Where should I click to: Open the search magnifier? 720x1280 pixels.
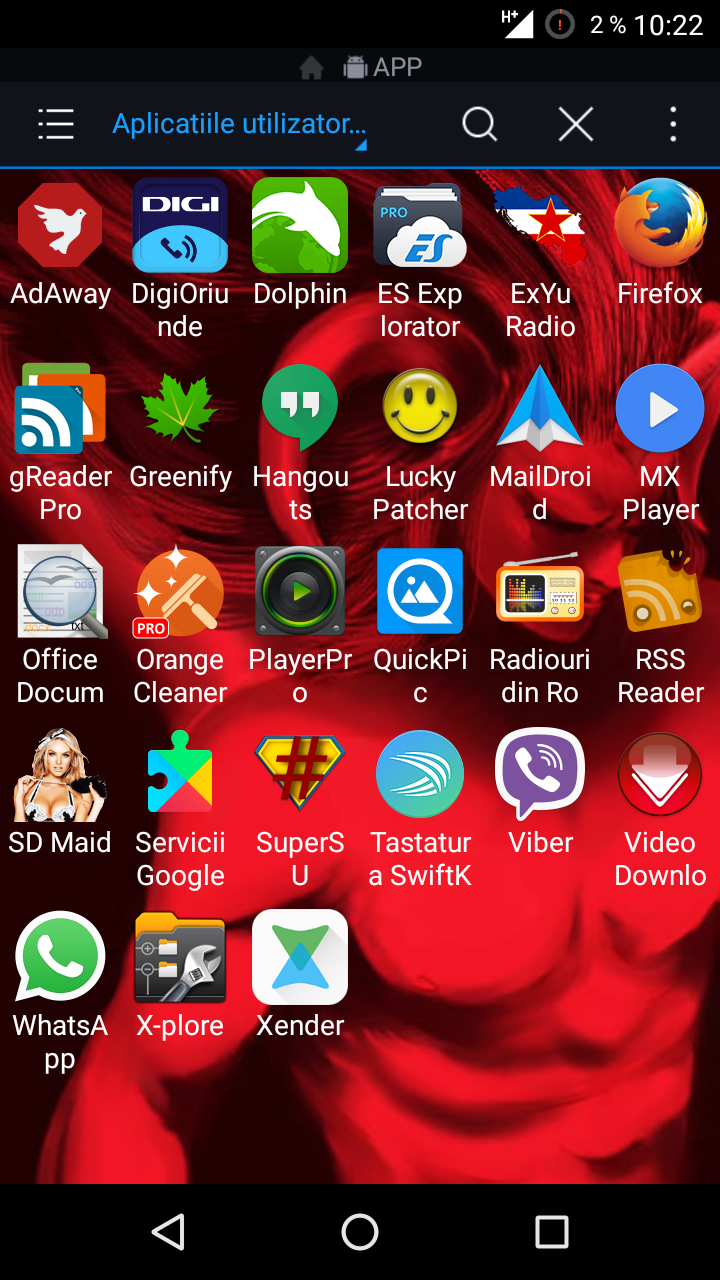tap(479, 125)
